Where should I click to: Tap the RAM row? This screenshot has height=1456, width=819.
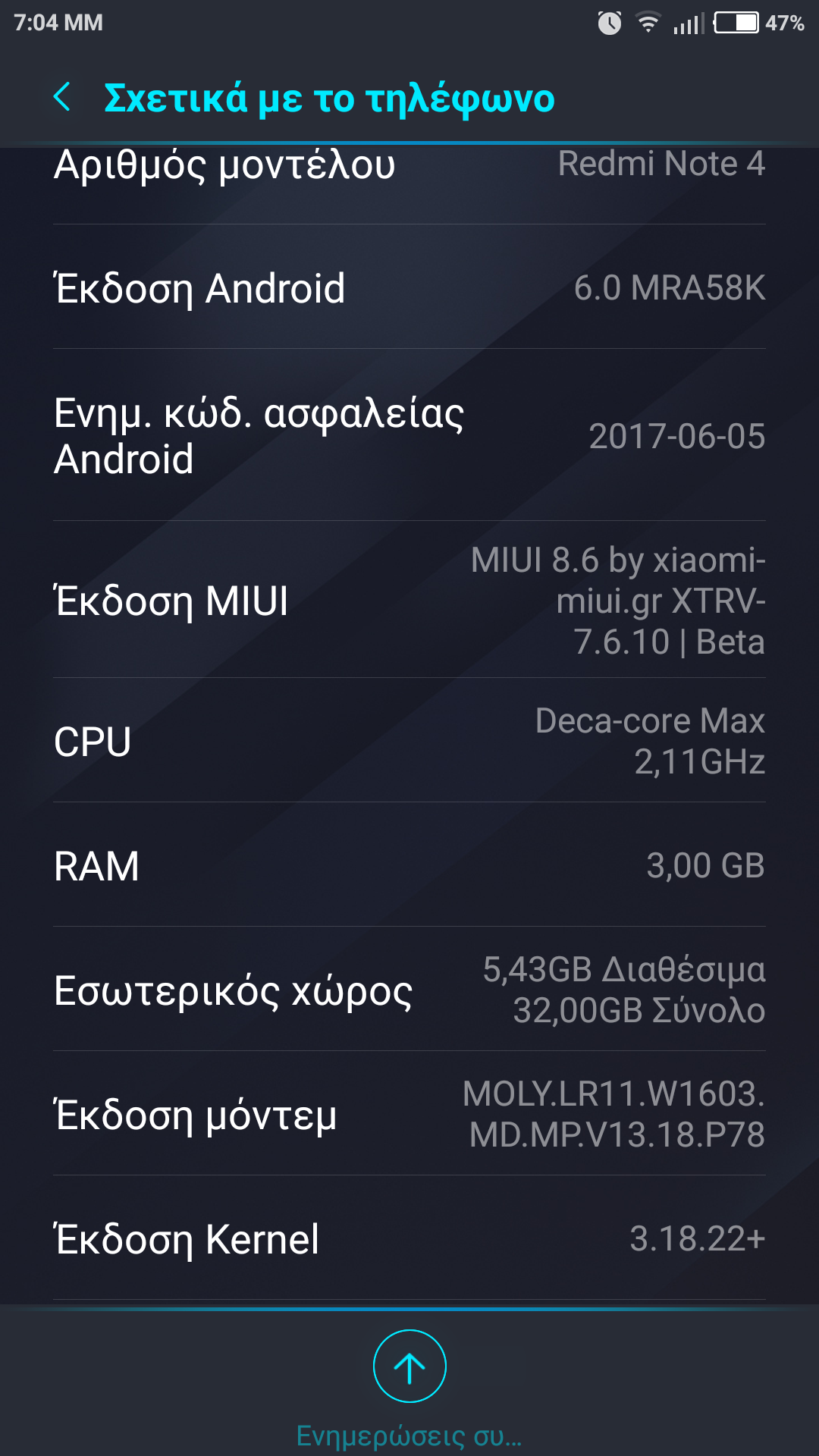409,865
